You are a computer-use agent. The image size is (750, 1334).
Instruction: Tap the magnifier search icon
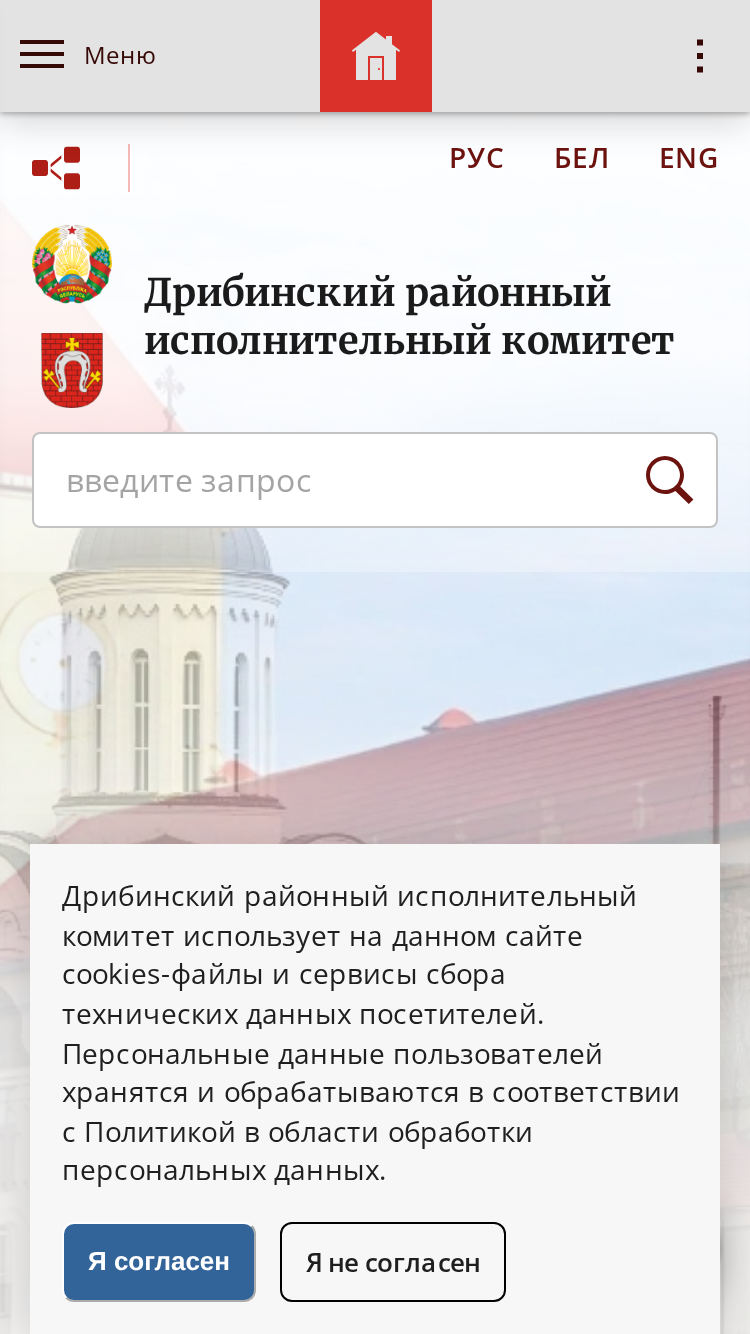(669, 480)
